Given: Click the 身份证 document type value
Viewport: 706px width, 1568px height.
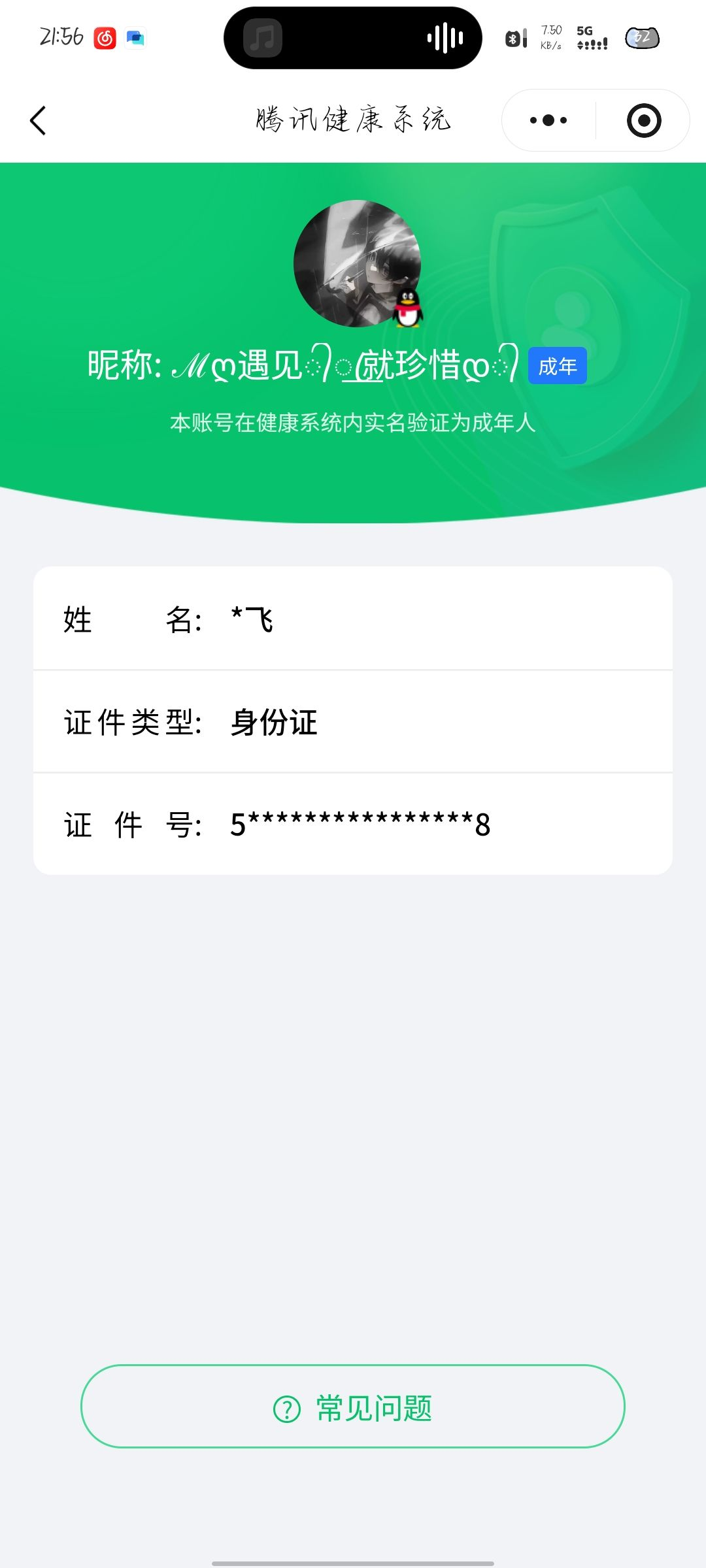Looking at the screenshot, I should click(271, 723).
